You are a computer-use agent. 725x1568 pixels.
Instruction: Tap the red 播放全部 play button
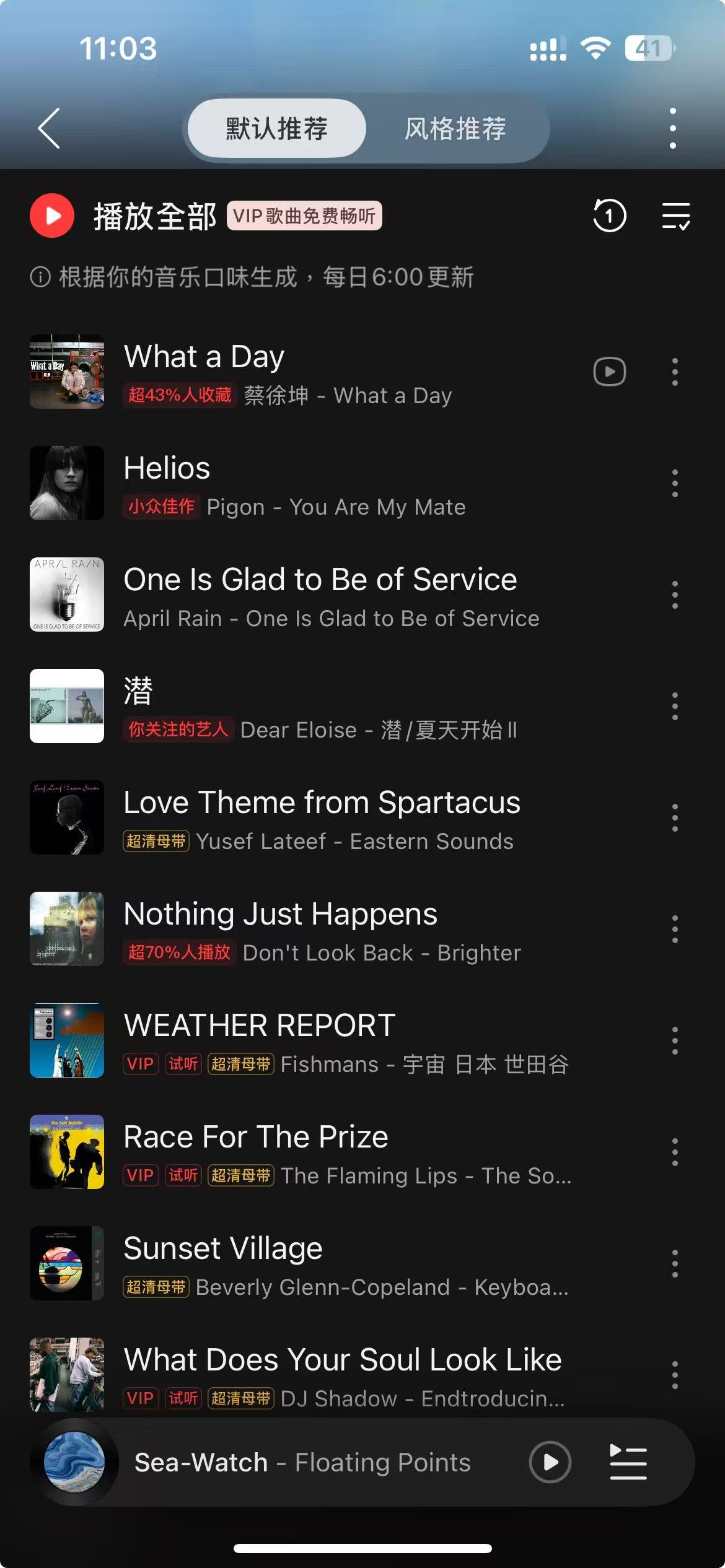coord(52,216)
